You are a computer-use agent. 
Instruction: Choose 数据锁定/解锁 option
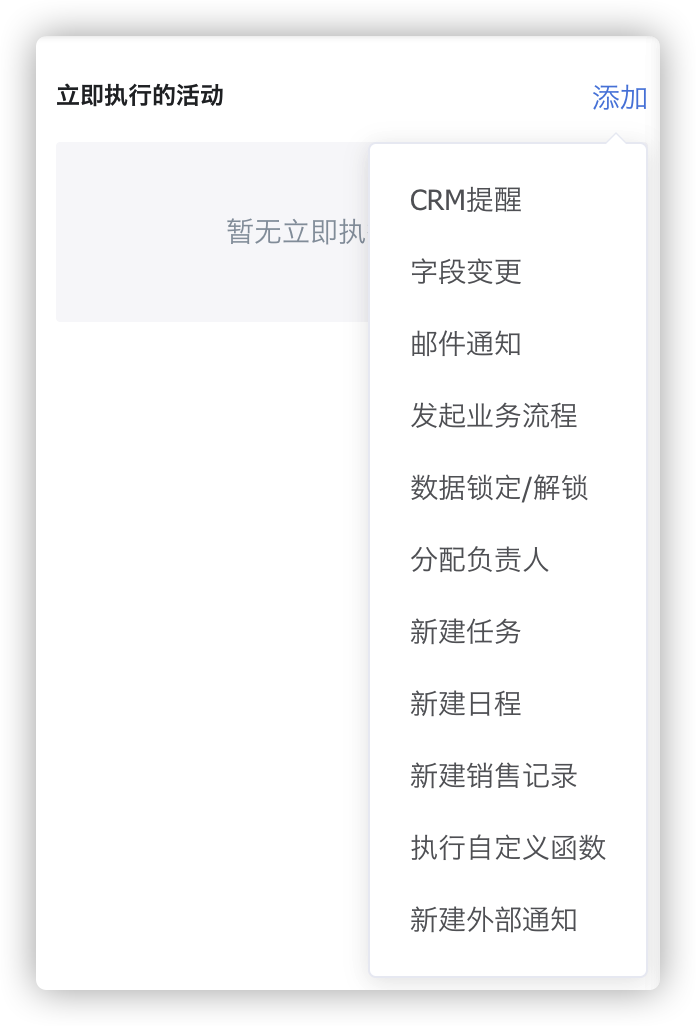point(499,488)
